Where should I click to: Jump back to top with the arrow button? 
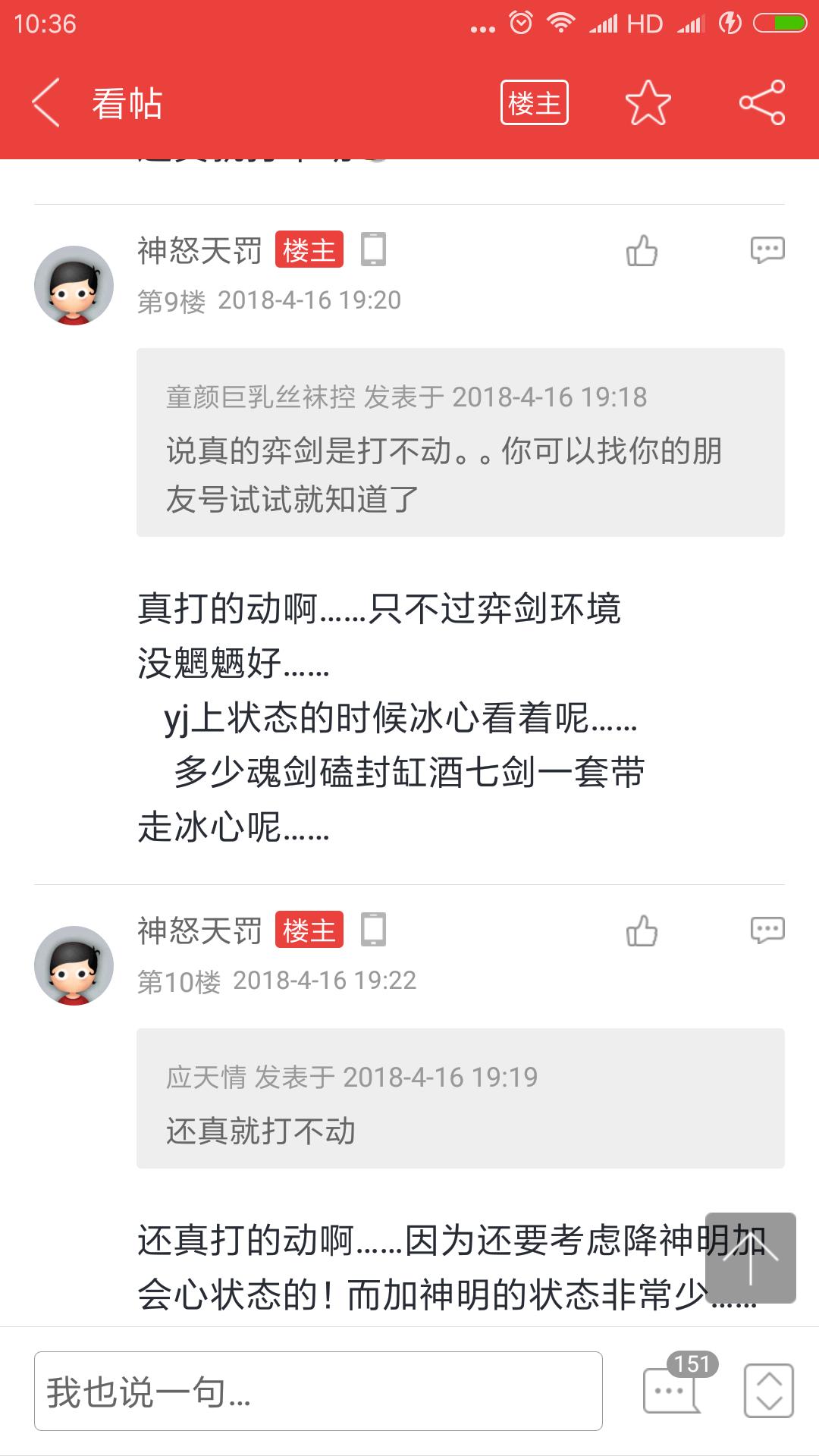tap(750, 1257)
